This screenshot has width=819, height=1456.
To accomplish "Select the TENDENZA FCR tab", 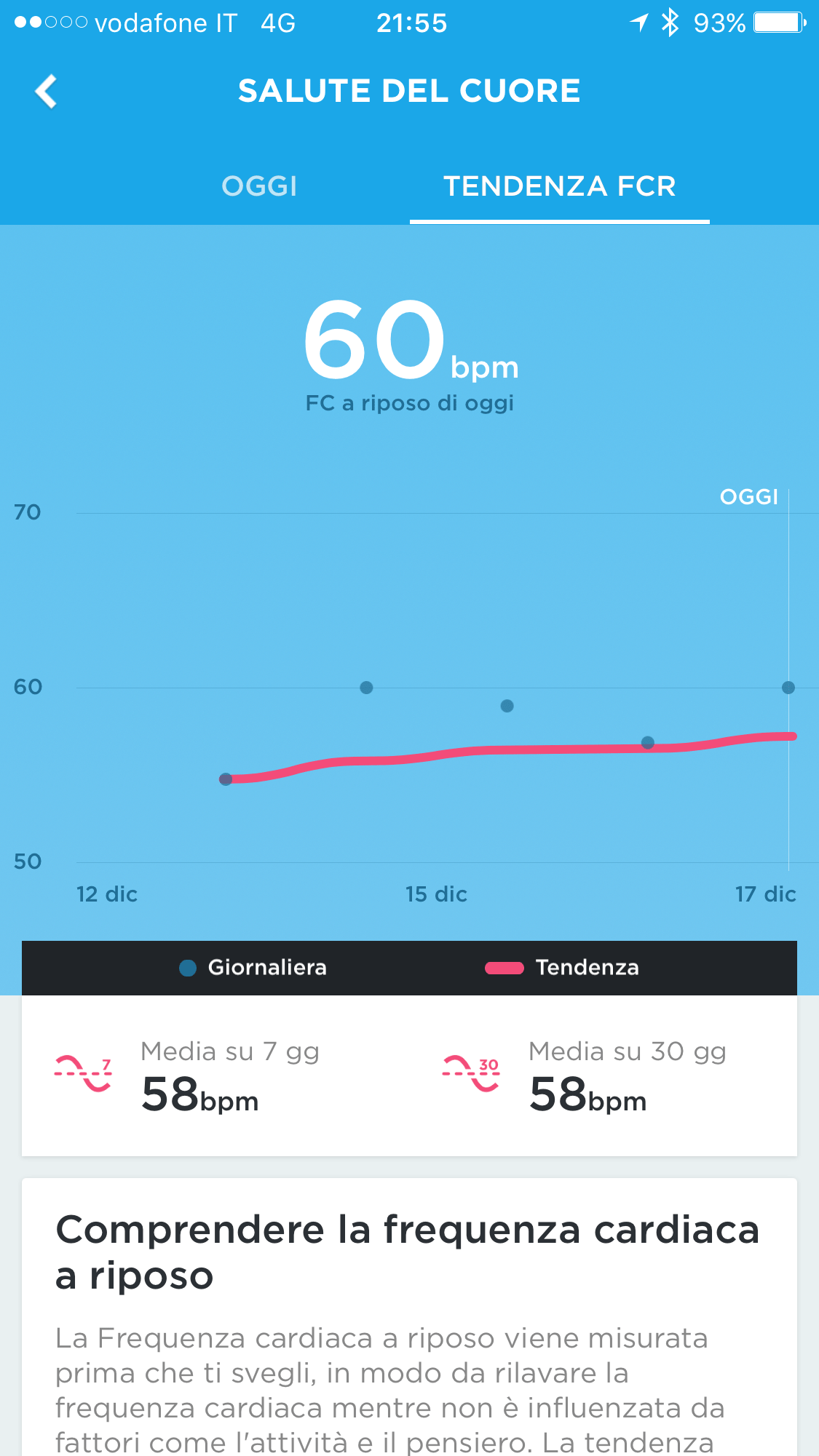I will 559,186.
